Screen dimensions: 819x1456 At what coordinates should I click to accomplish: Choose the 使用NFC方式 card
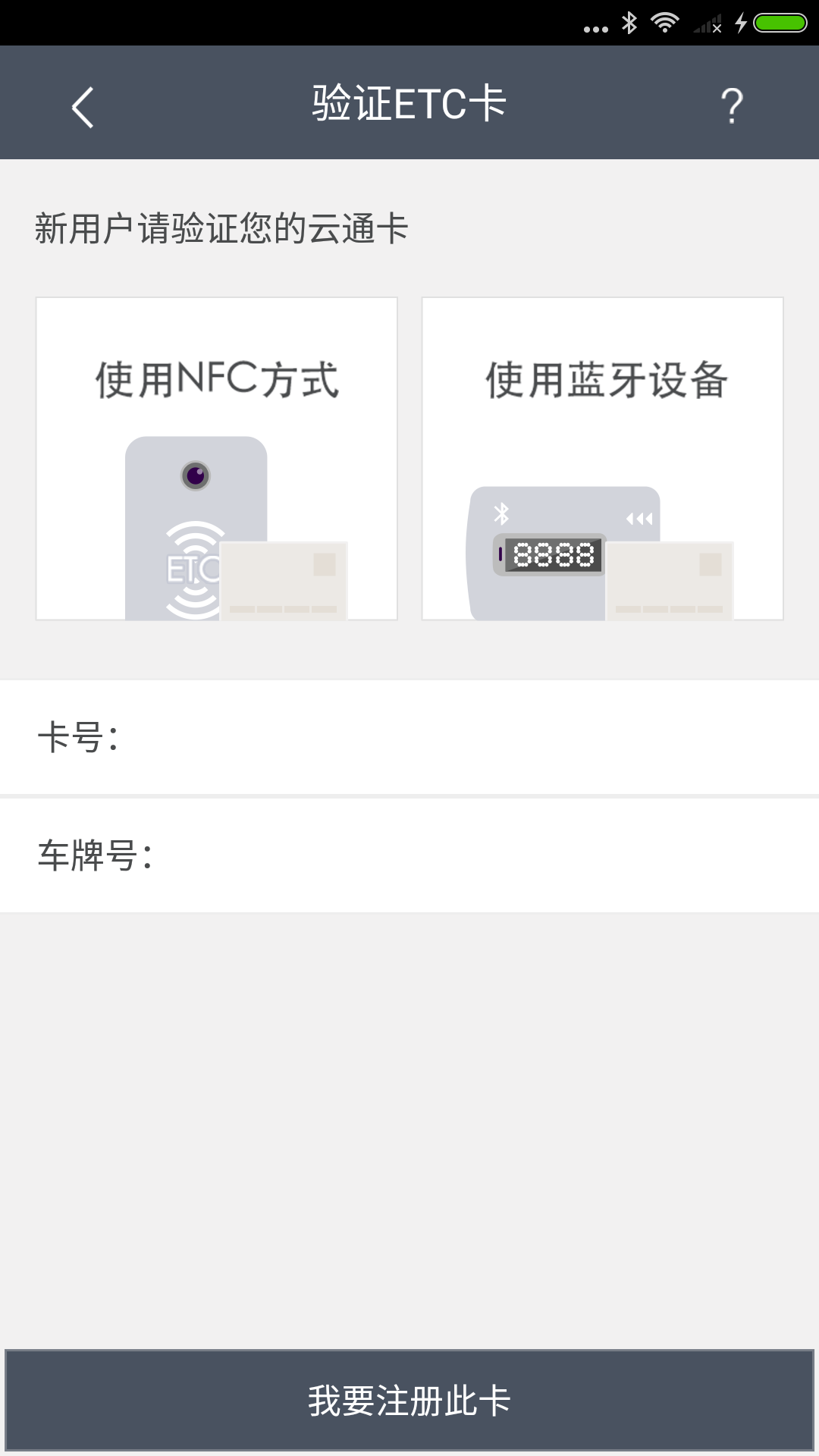pos(217,459)
